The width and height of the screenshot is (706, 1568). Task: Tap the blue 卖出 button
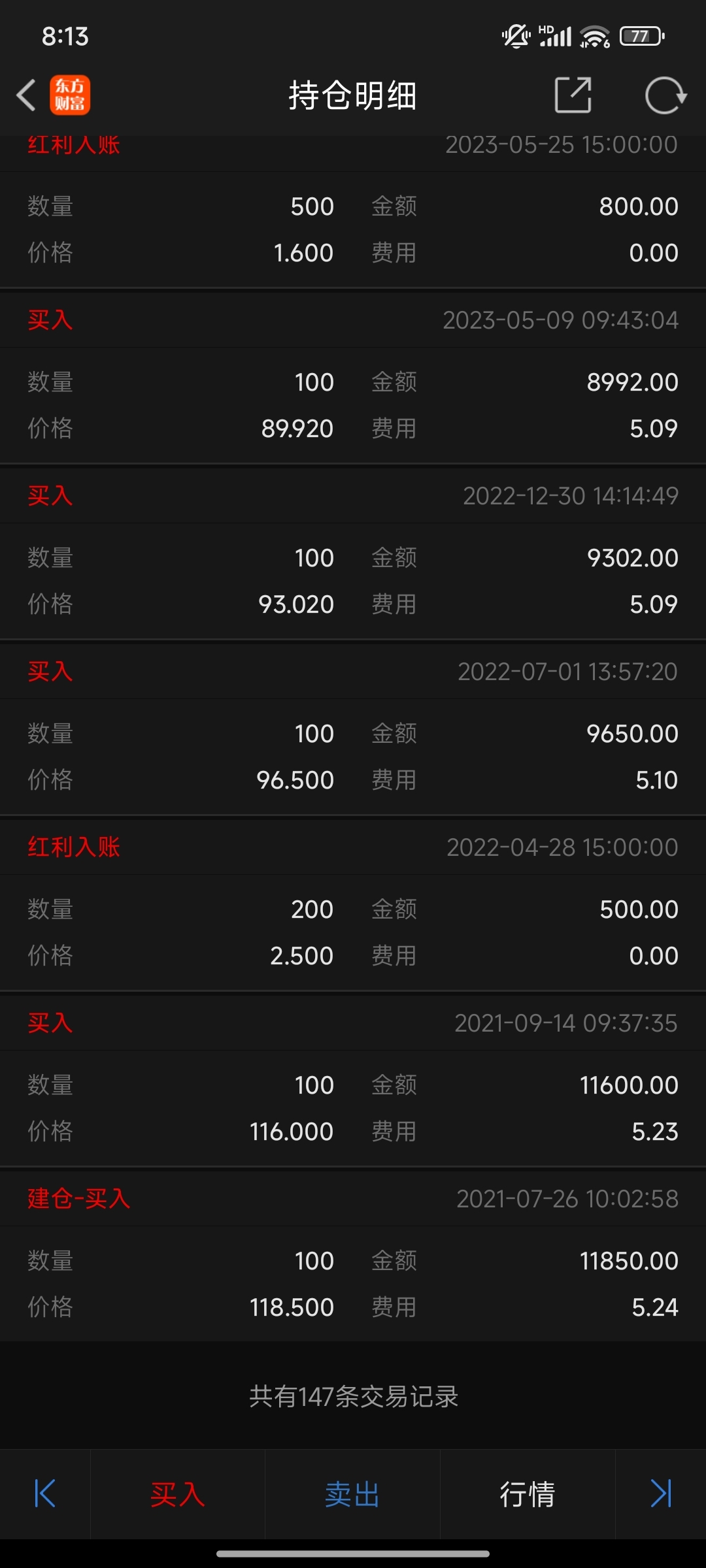[x=352, y=1494]
